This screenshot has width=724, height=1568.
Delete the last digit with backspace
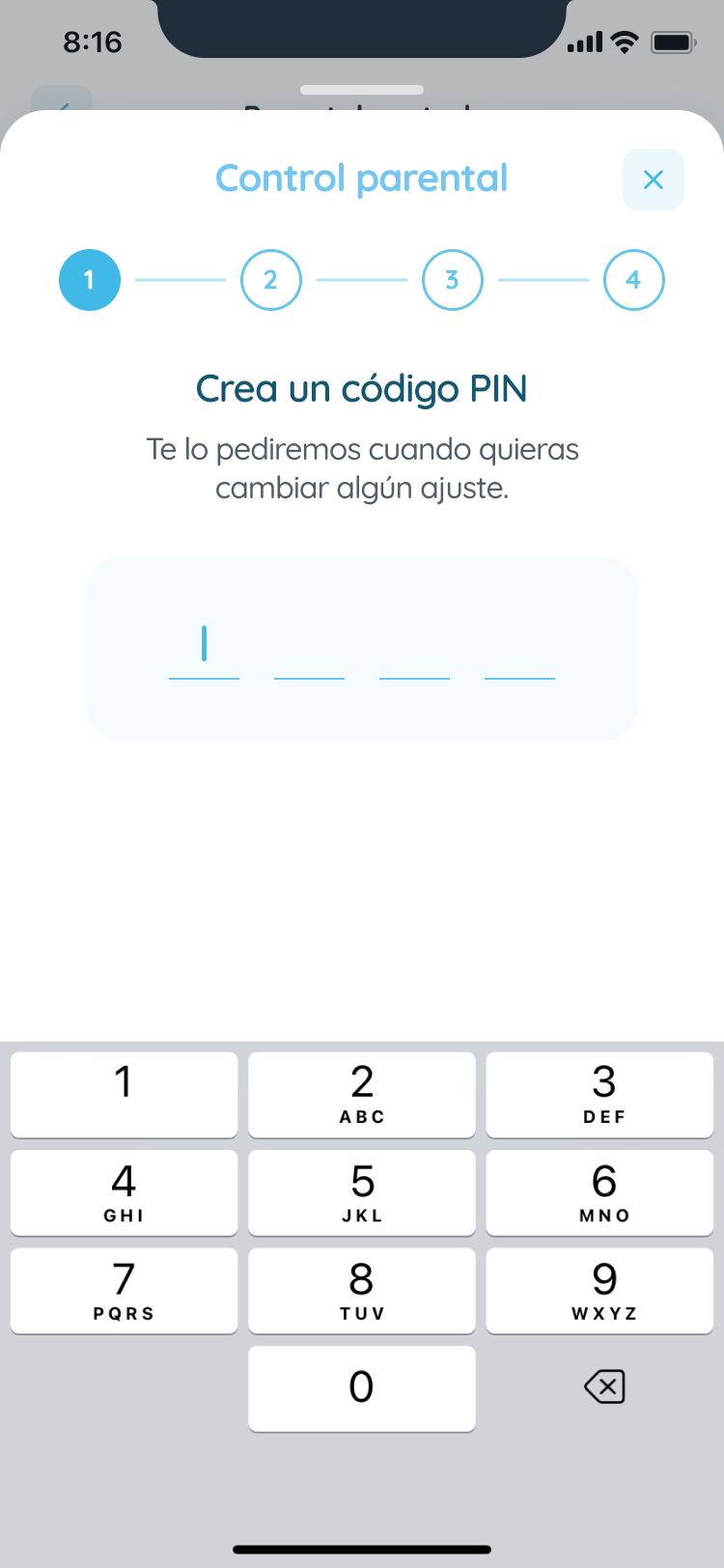[x=604, y=1387]
